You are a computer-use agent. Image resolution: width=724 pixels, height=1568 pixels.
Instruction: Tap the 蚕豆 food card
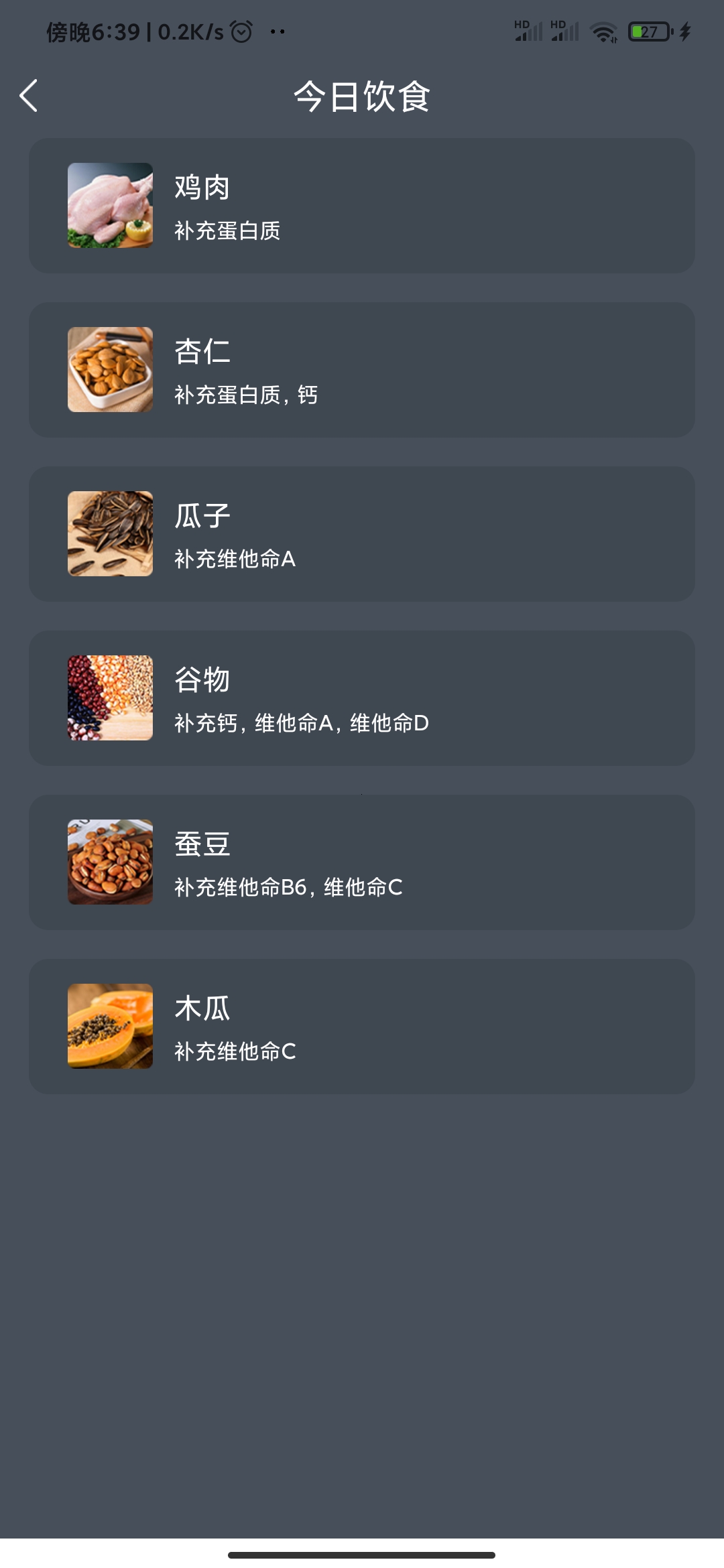pos(361,862)
